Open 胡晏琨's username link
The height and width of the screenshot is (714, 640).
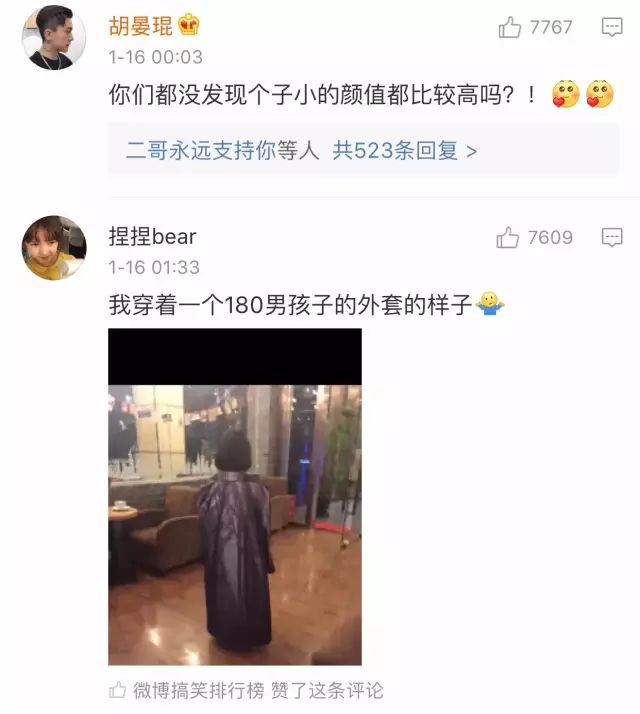pos(142,26)
